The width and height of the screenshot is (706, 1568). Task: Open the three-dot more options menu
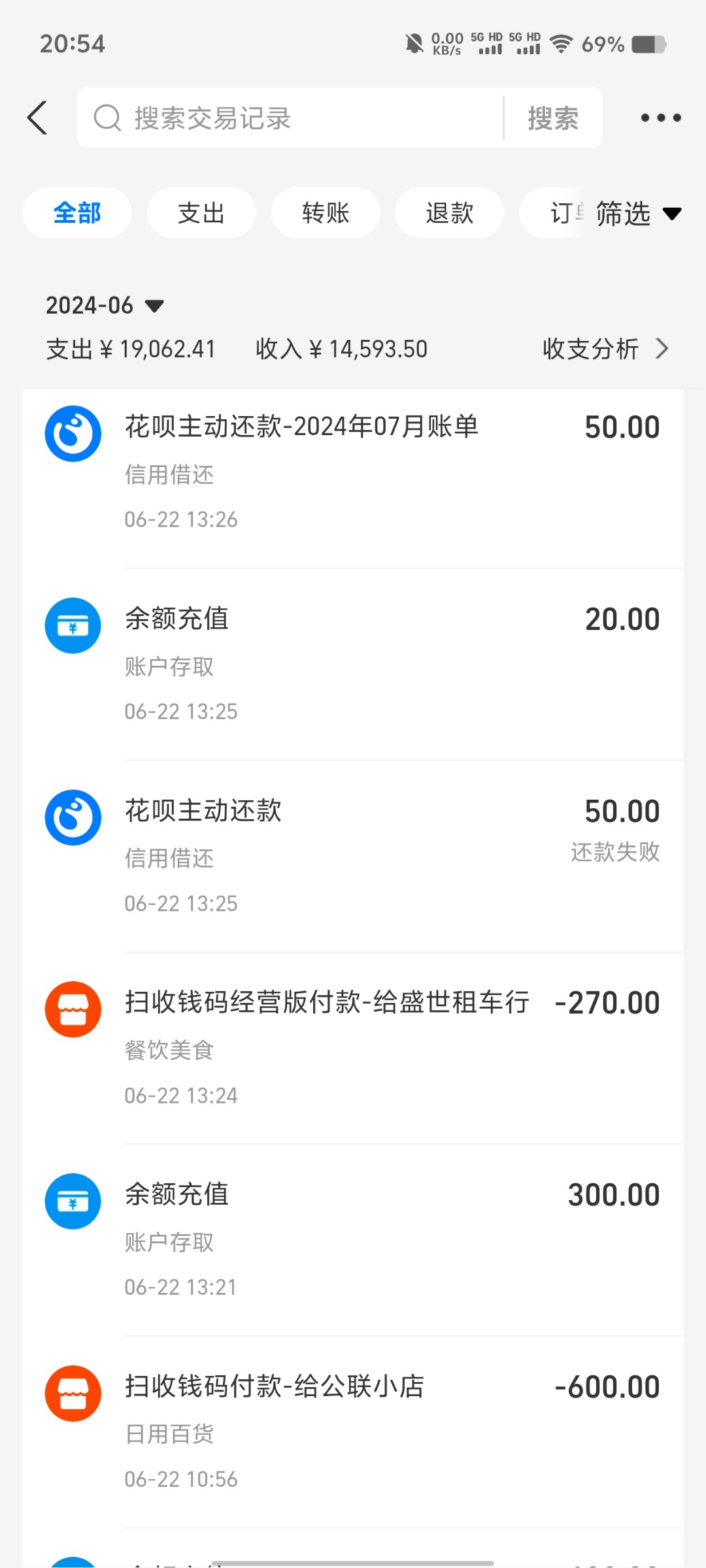click(660, 118)
